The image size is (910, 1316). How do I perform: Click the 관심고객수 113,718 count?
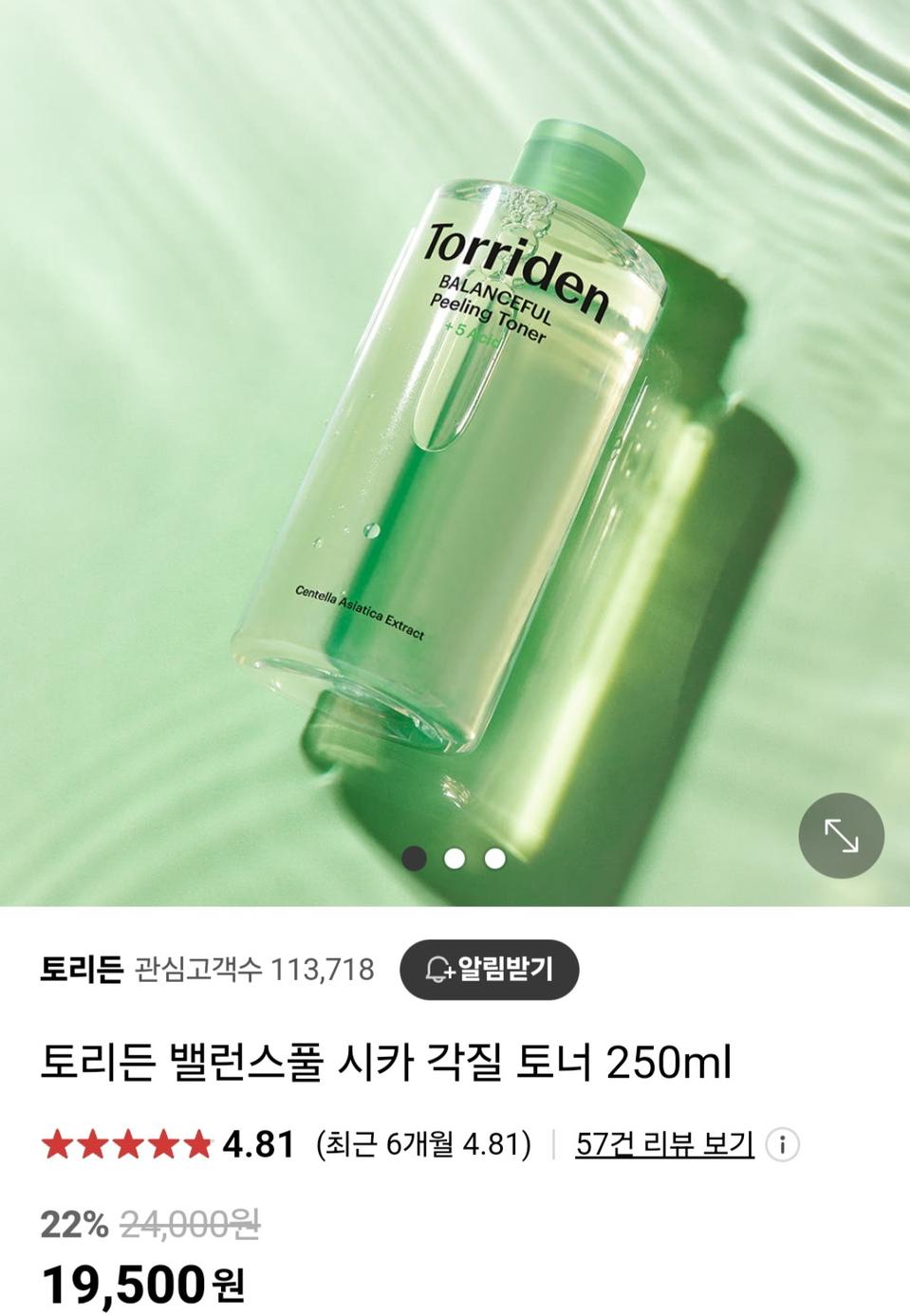click(254, 970)
